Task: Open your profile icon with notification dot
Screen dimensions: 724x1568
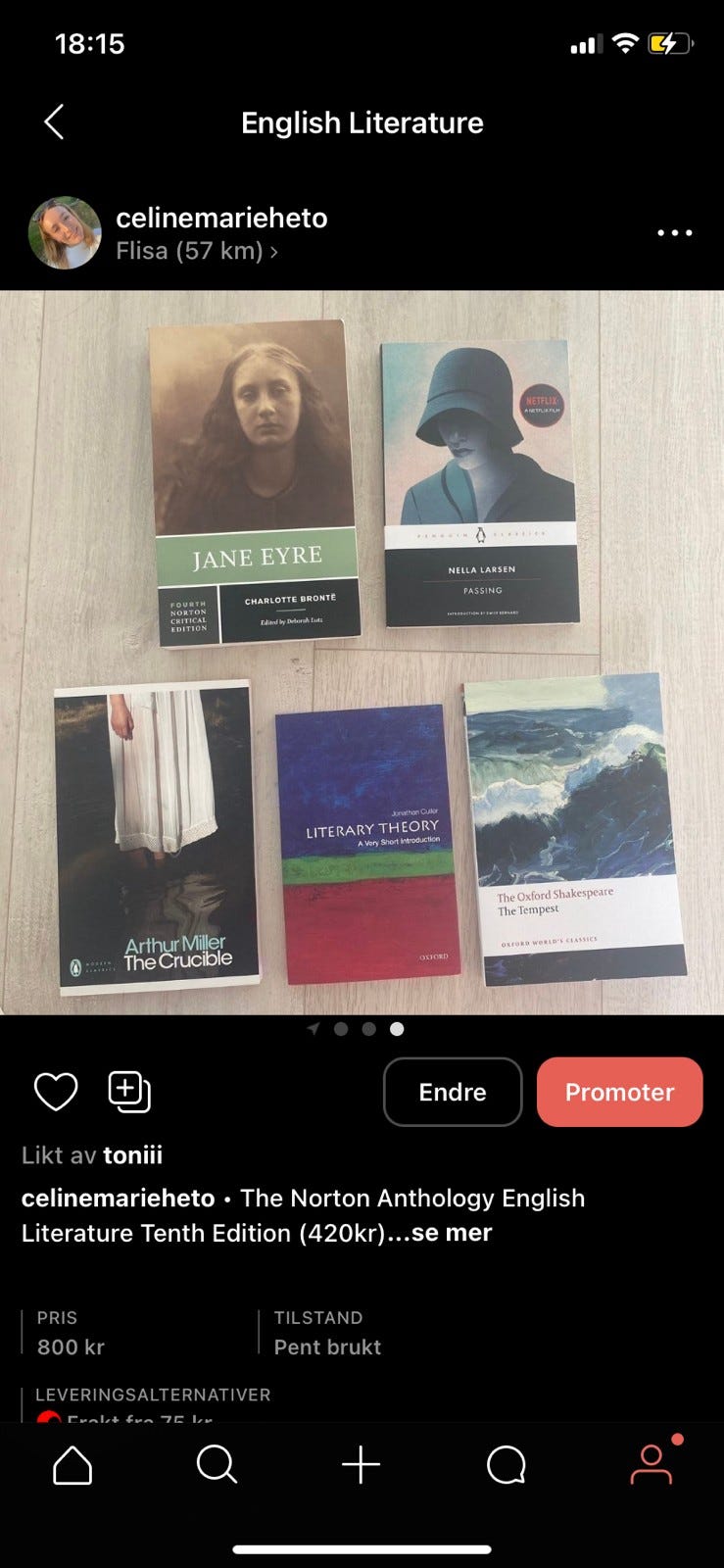Action: pos(652,1466)
